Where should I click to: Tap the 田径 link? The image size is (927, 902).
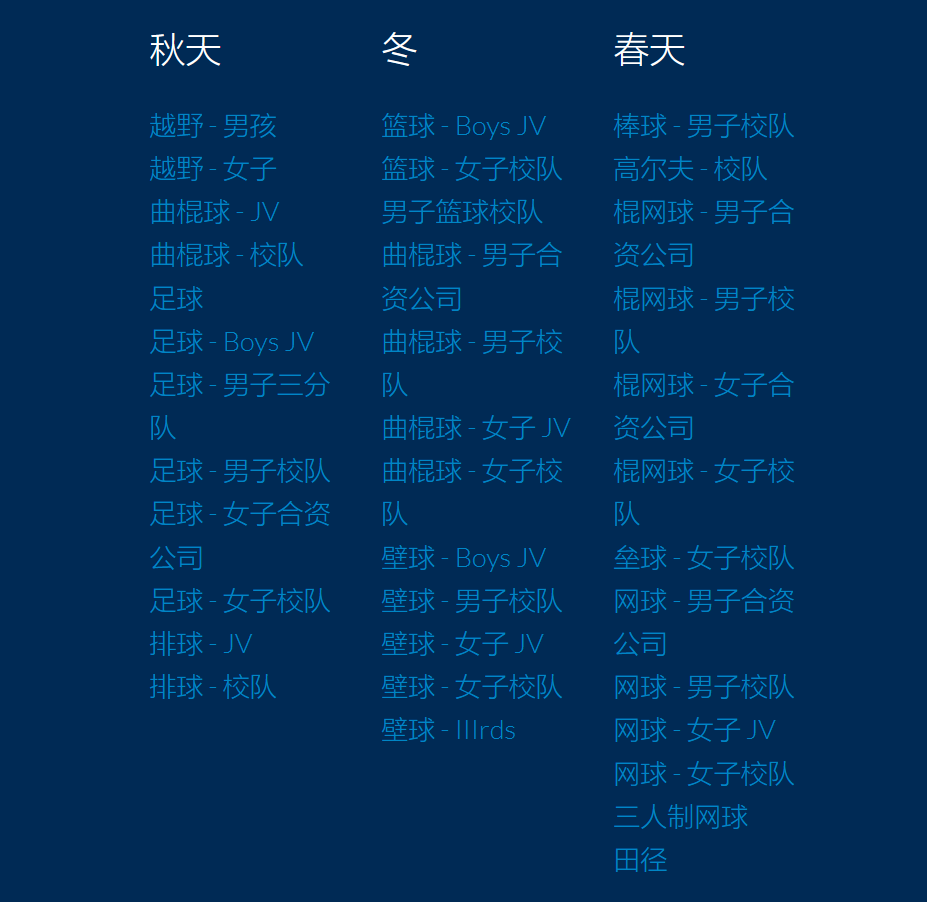[640, 860]
